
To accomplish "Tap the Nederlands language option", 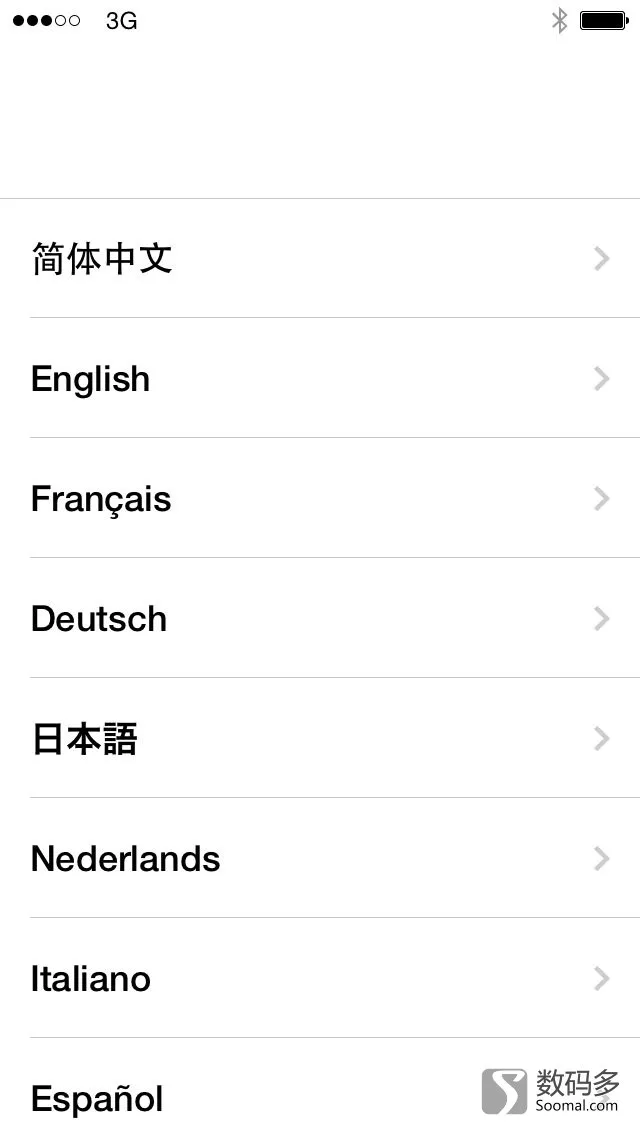I will pyautogui.click(x=320, y=858).
